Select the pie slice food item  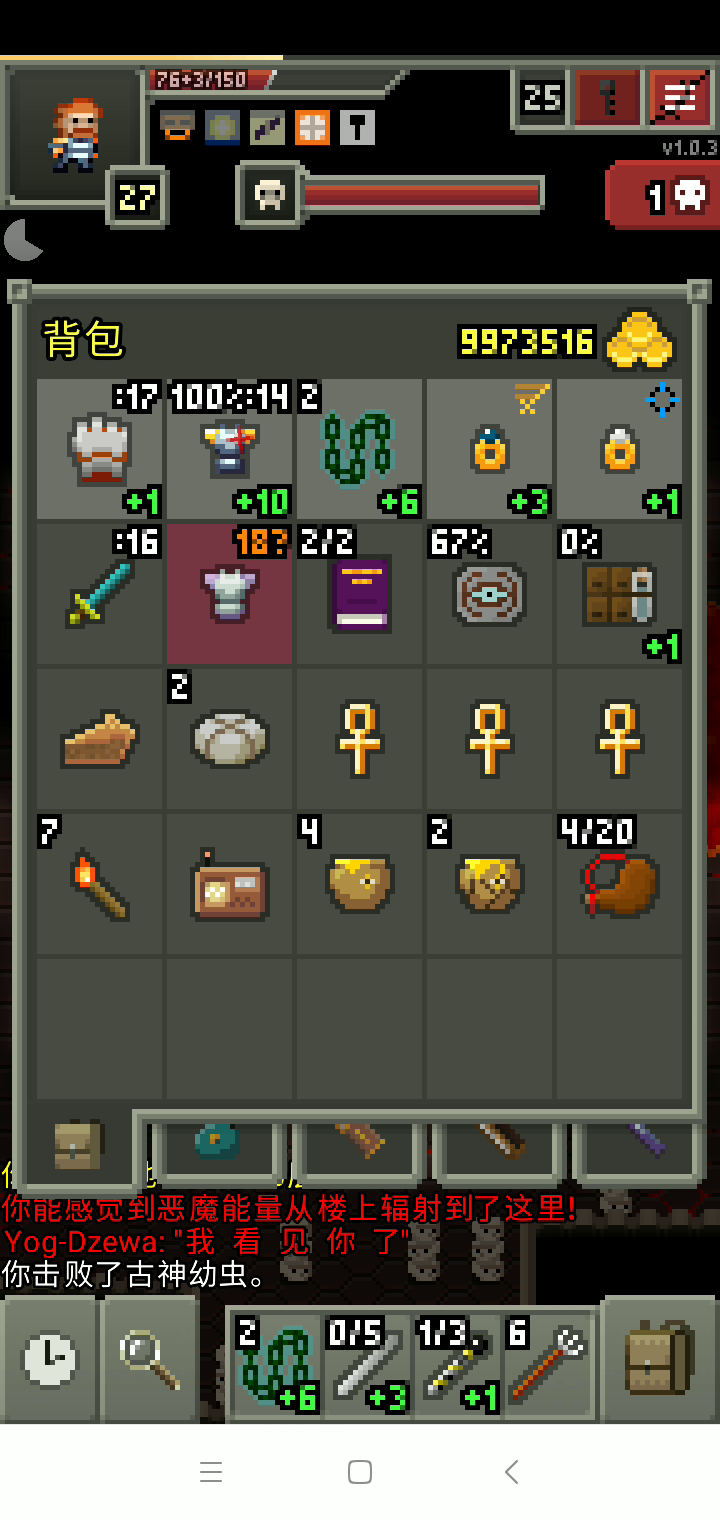point(100,739)
